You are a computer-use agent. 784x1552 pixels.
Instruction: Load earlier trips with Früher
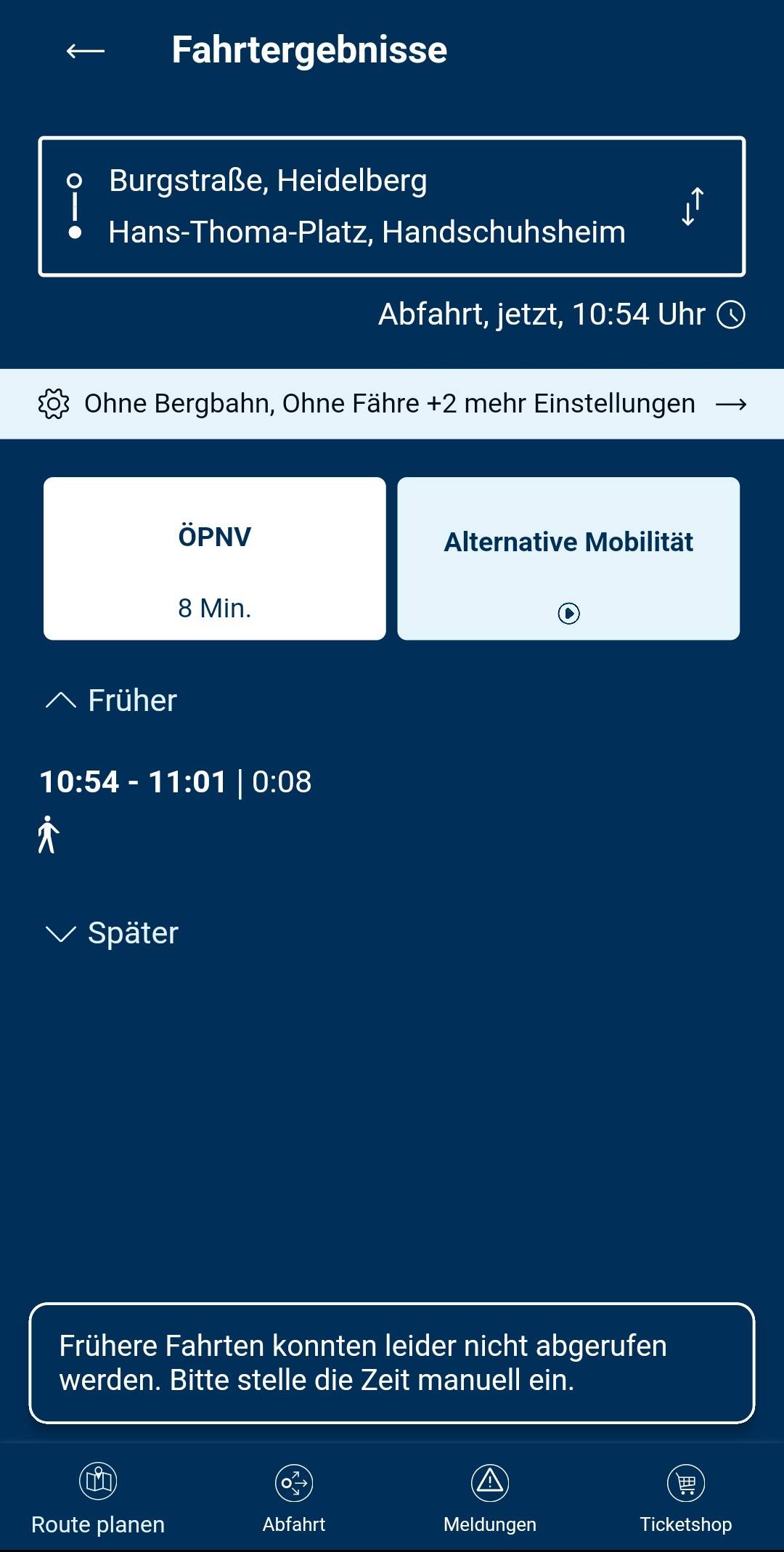point(111,701)
